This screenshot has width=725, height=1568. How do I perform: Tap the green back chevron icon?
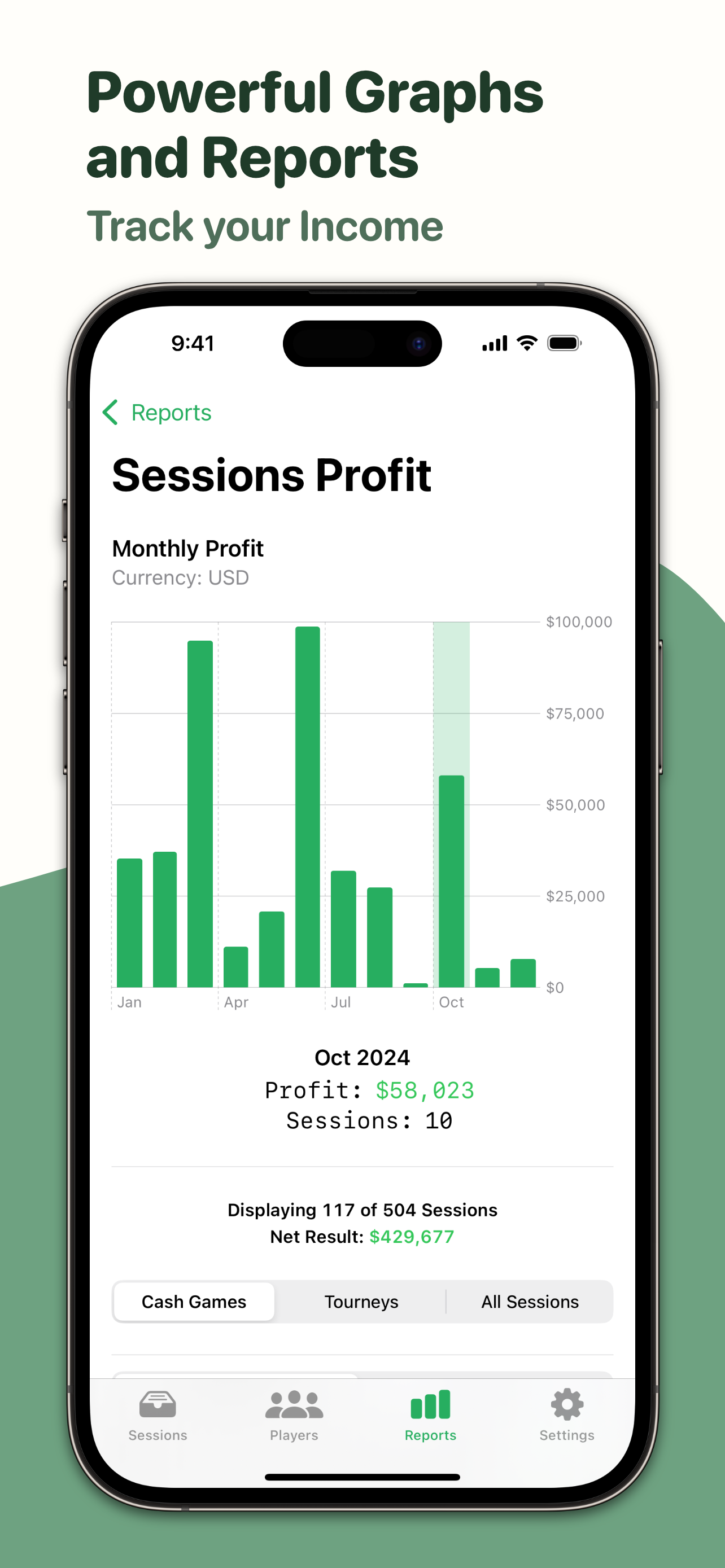111,413
